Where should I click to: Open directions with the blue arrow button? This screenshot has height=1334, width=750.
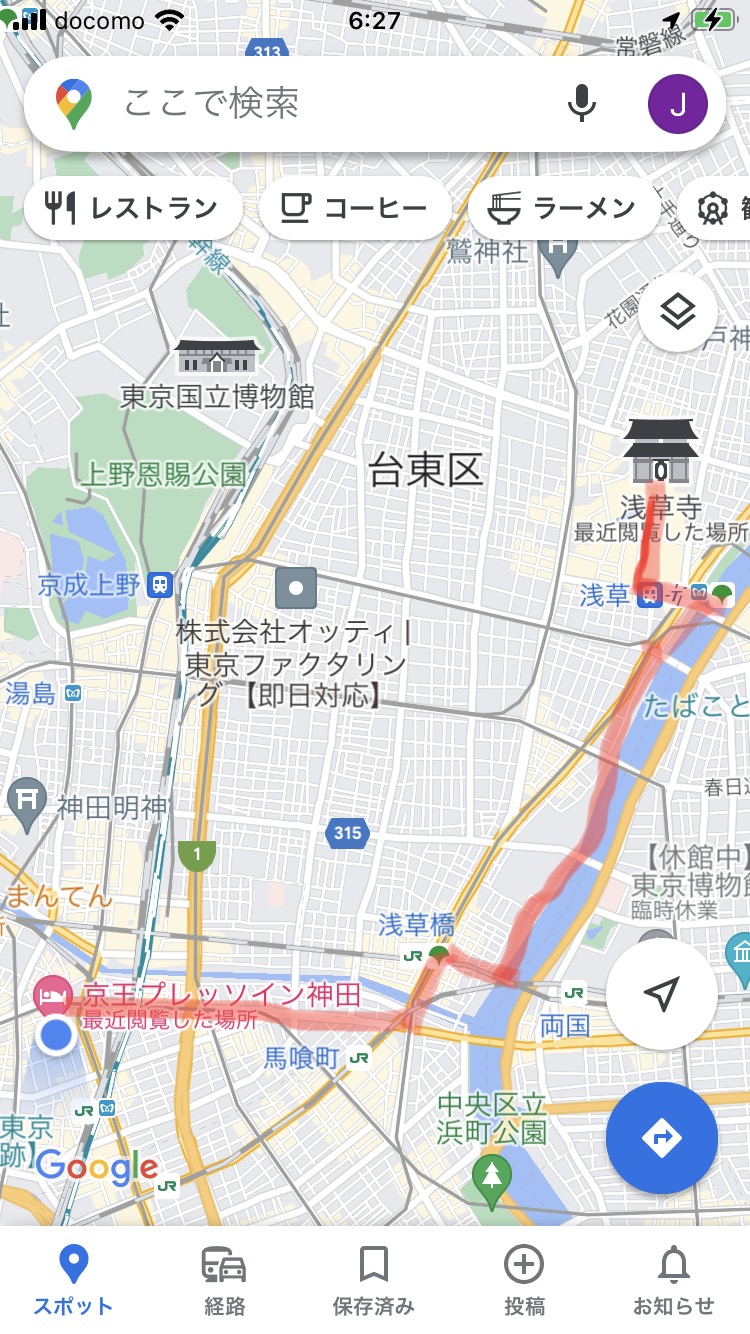click(661, 1138)
